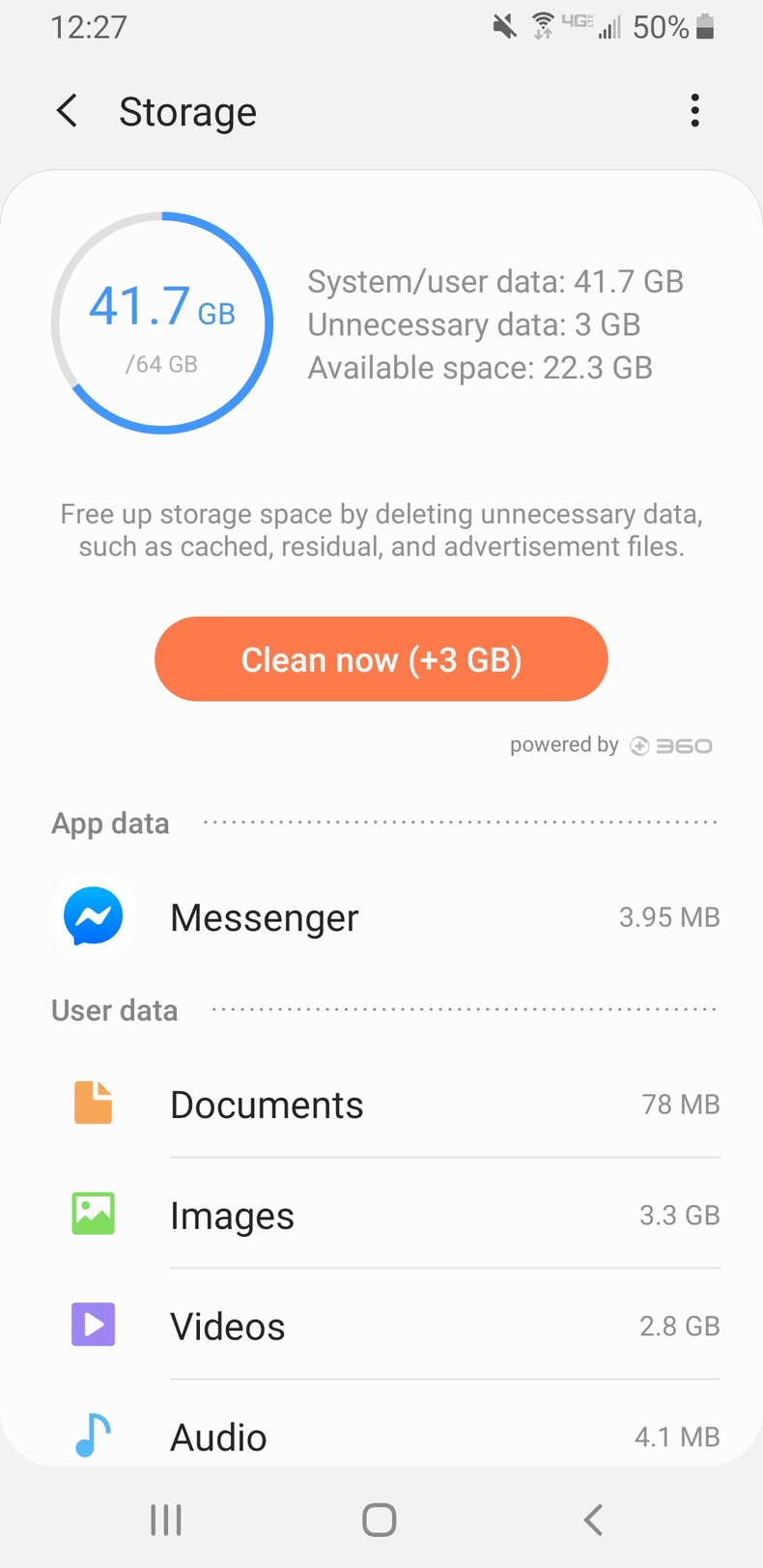Open the three-dot overflow menu
763x1568 pixels.
coord(694,111)
